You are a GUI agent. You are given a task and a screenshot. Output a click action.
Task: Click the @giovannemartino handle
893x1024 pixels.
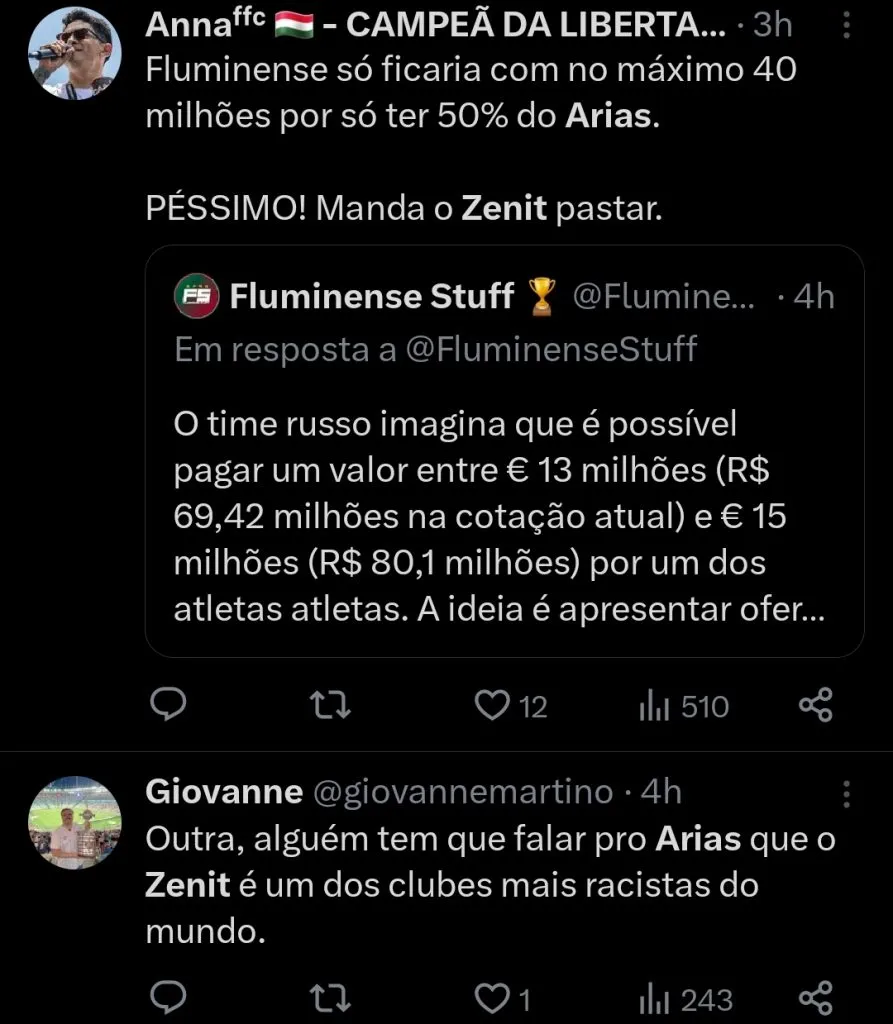455,791
